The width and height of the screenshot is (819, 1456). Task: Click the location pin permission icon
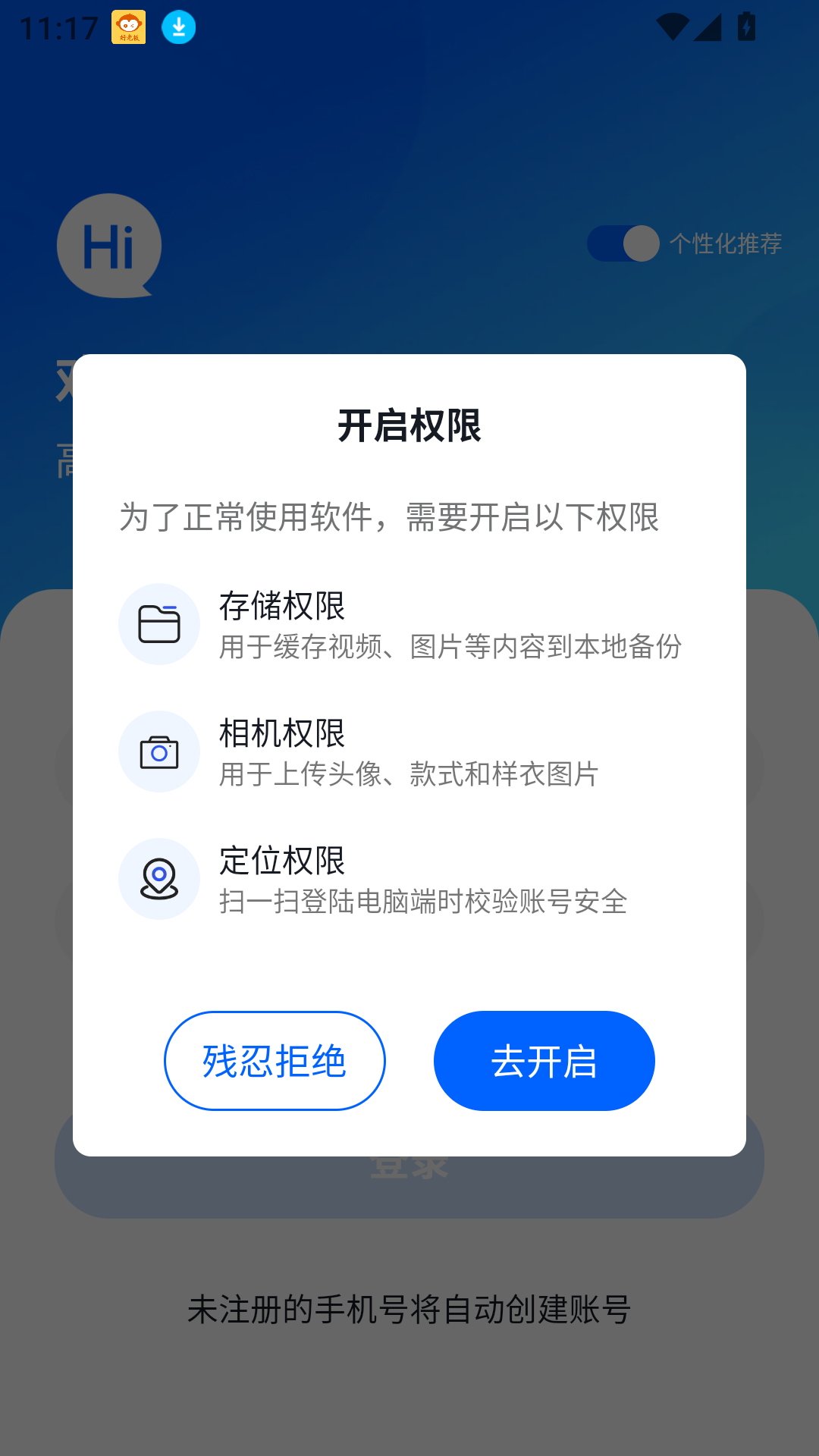[159, 878]
